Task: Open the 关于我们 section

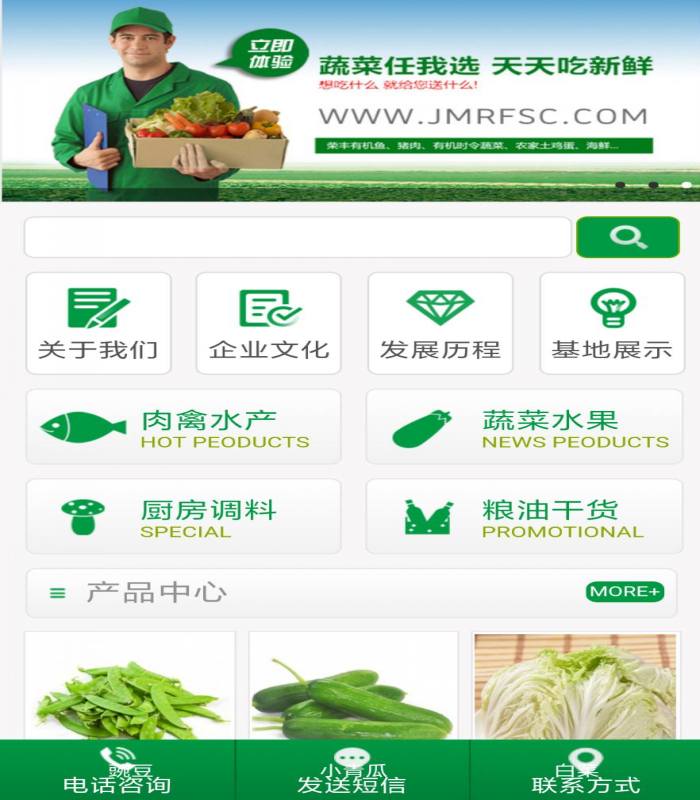Action: 97,323
